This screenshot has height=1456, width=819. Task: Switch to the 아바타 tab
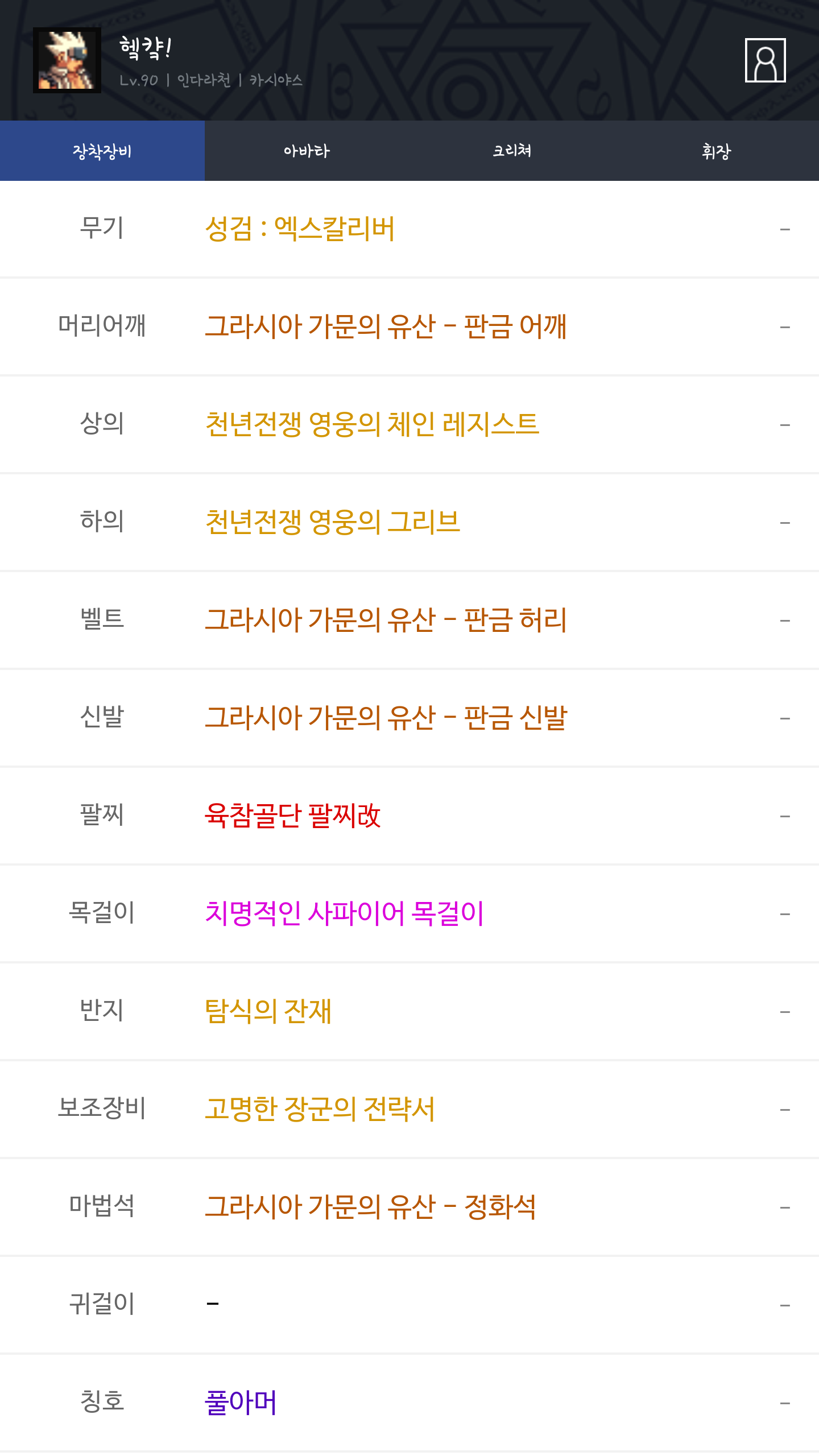coord(307,151)
